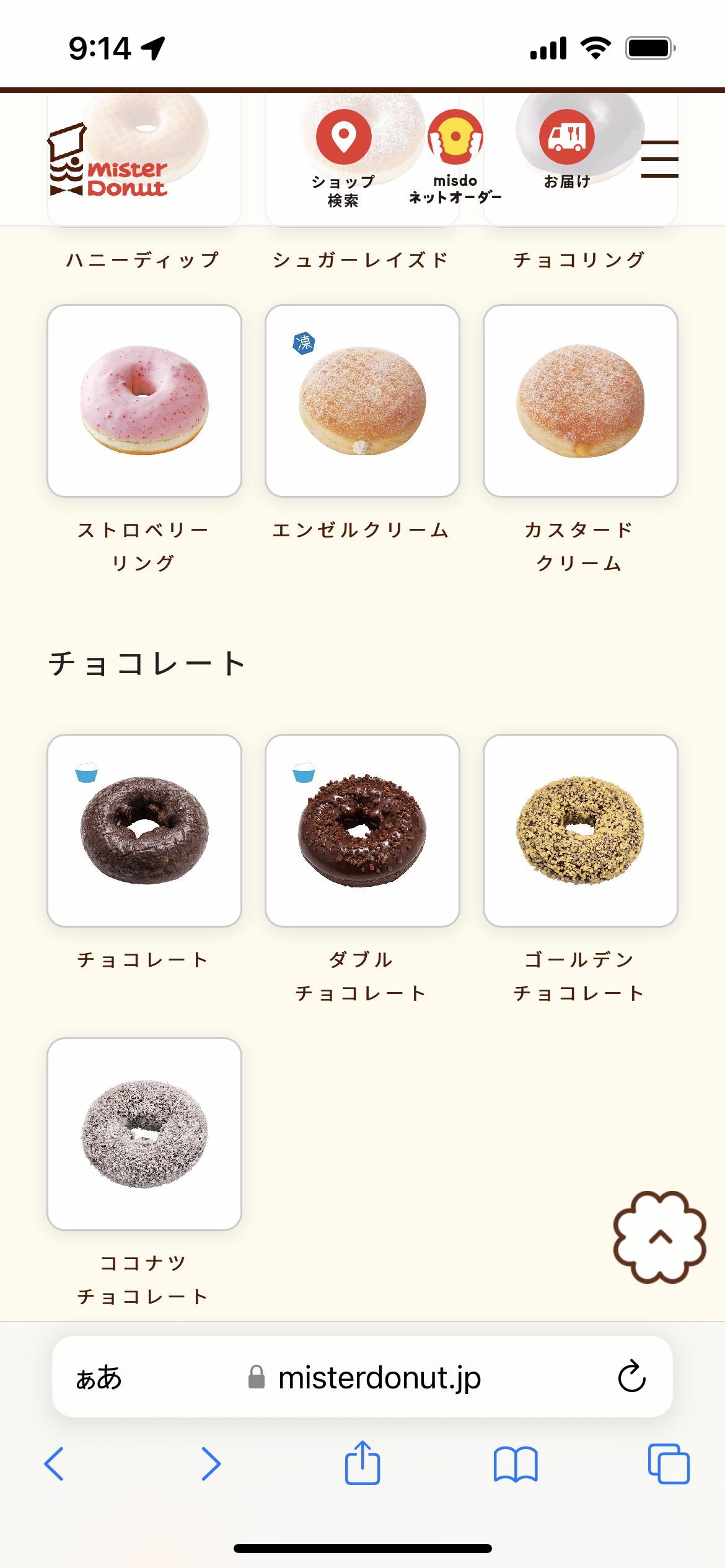The height and width of the screenshot is (1568, 725).
Task: Reload the page
Action: tap(631, 1377)
